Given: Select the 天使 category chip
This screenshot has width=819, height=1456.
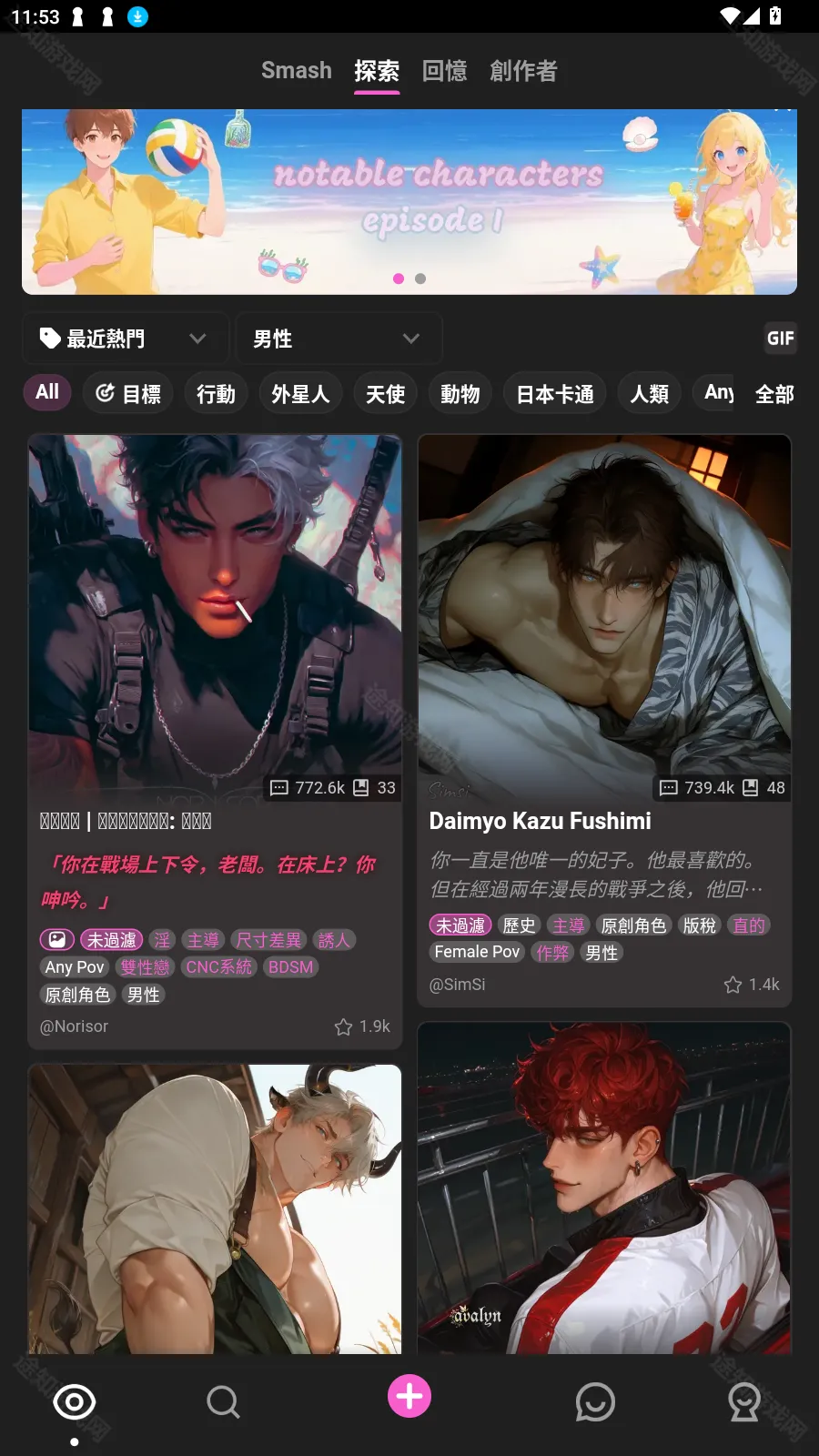Looking at the screenshot, I should [385, 394].
